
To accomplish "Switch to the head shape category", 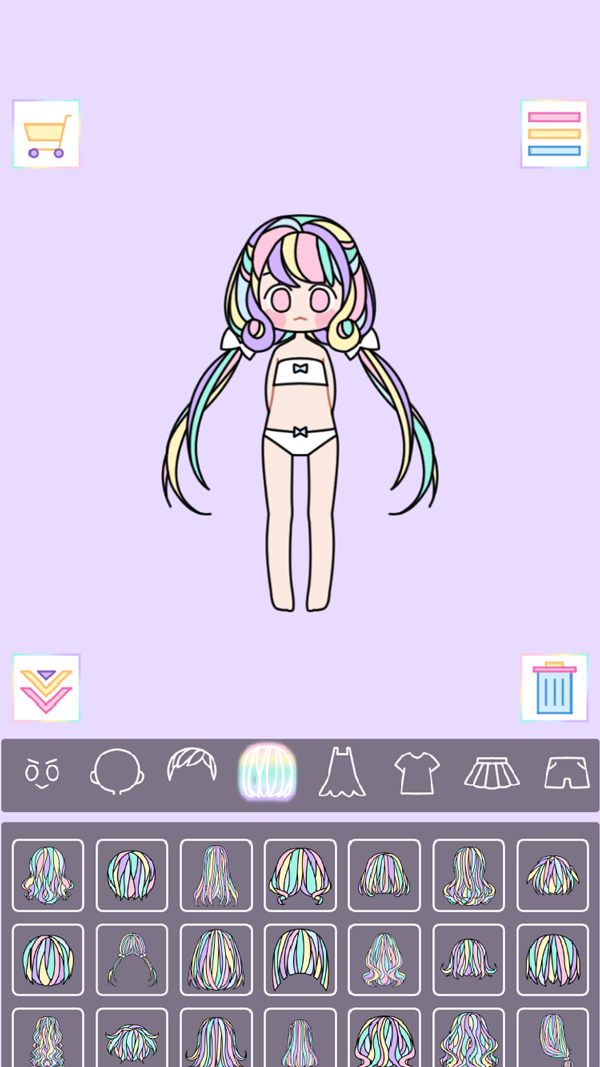I will 116,773.
